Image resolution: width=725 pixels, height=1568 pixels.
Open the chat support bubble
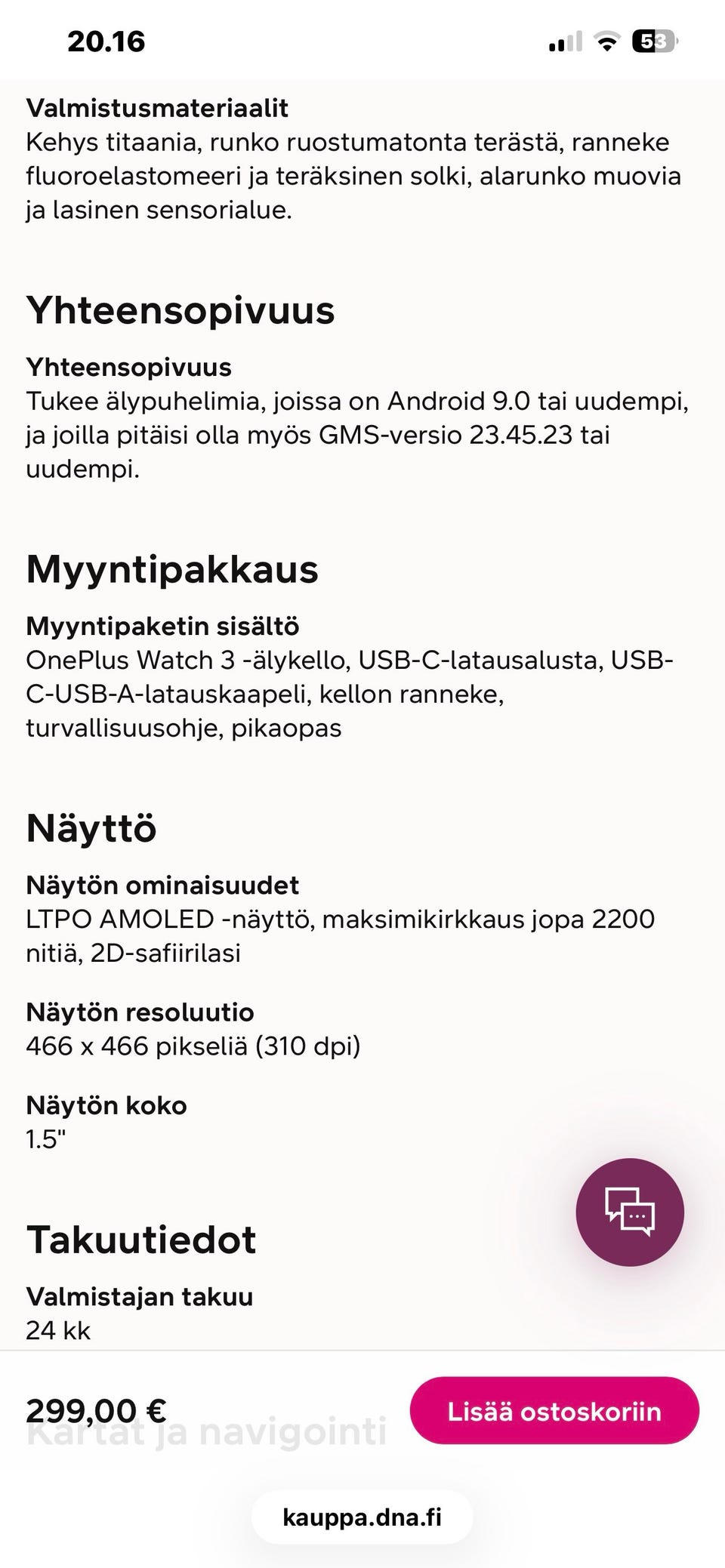tap(629, 1212)
